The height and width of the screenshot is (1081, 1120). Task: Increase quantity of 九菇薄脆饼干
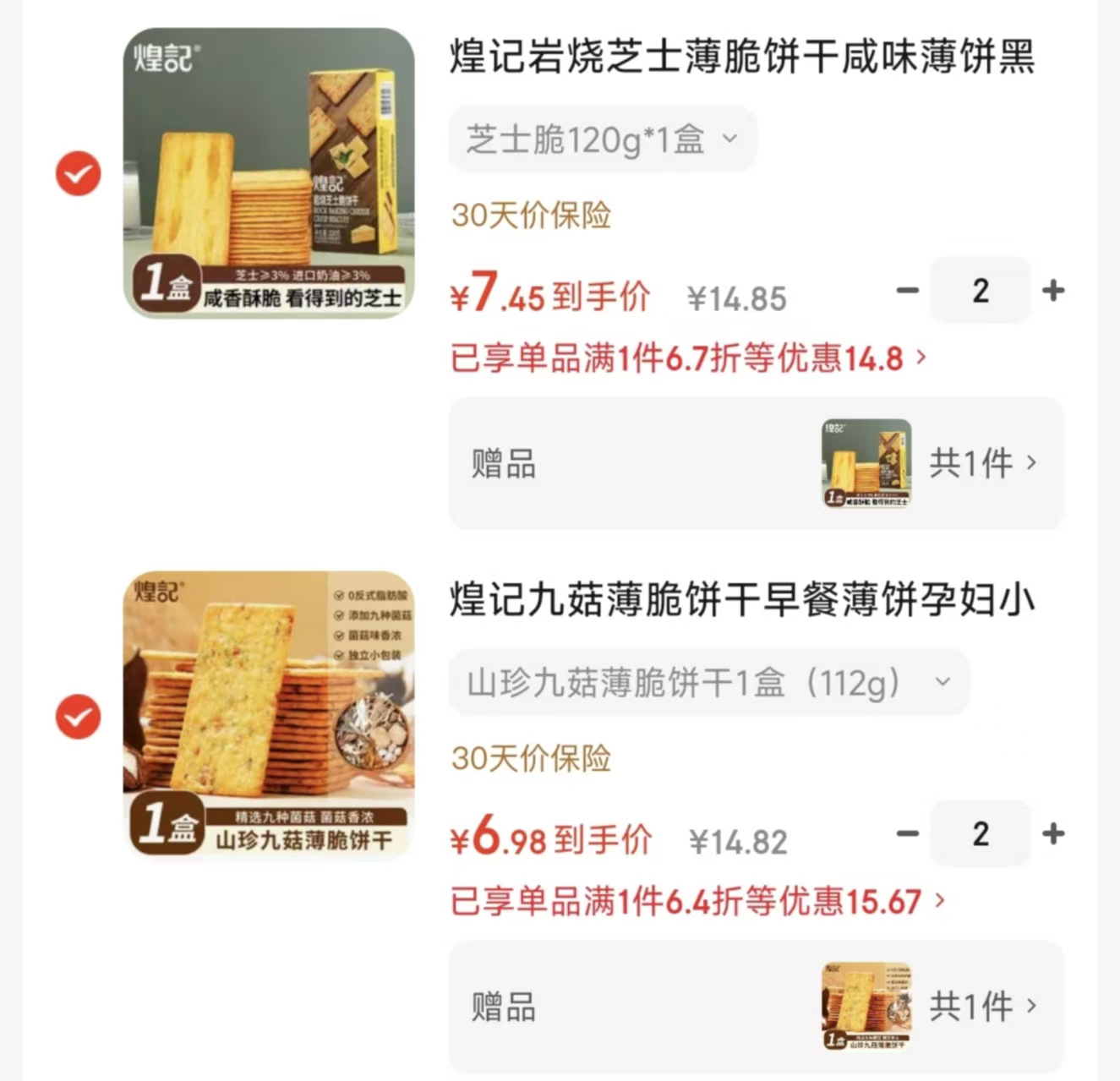(x=1053, y=834)
